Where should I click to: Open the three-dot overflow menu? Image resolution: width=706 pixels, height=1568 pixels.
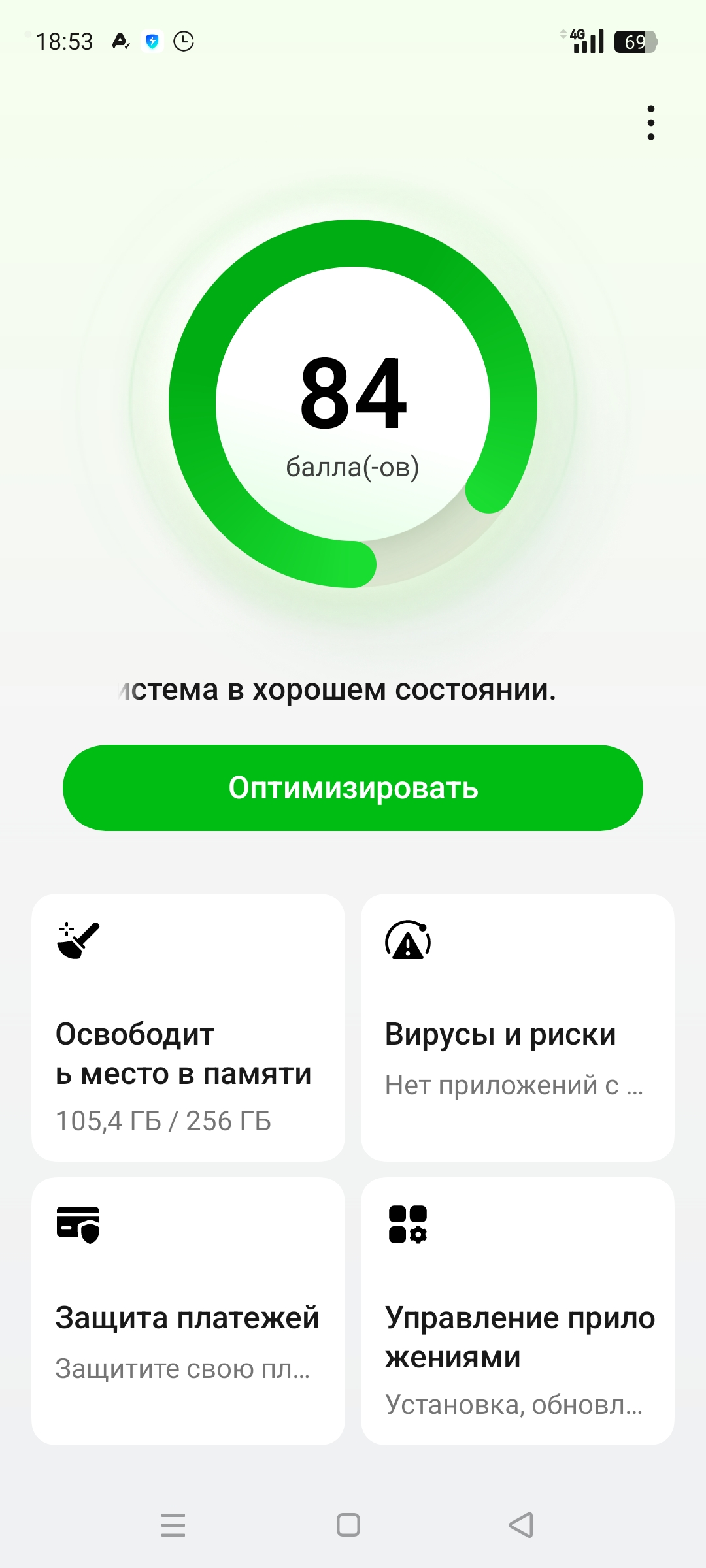click(x=650, y=123)
